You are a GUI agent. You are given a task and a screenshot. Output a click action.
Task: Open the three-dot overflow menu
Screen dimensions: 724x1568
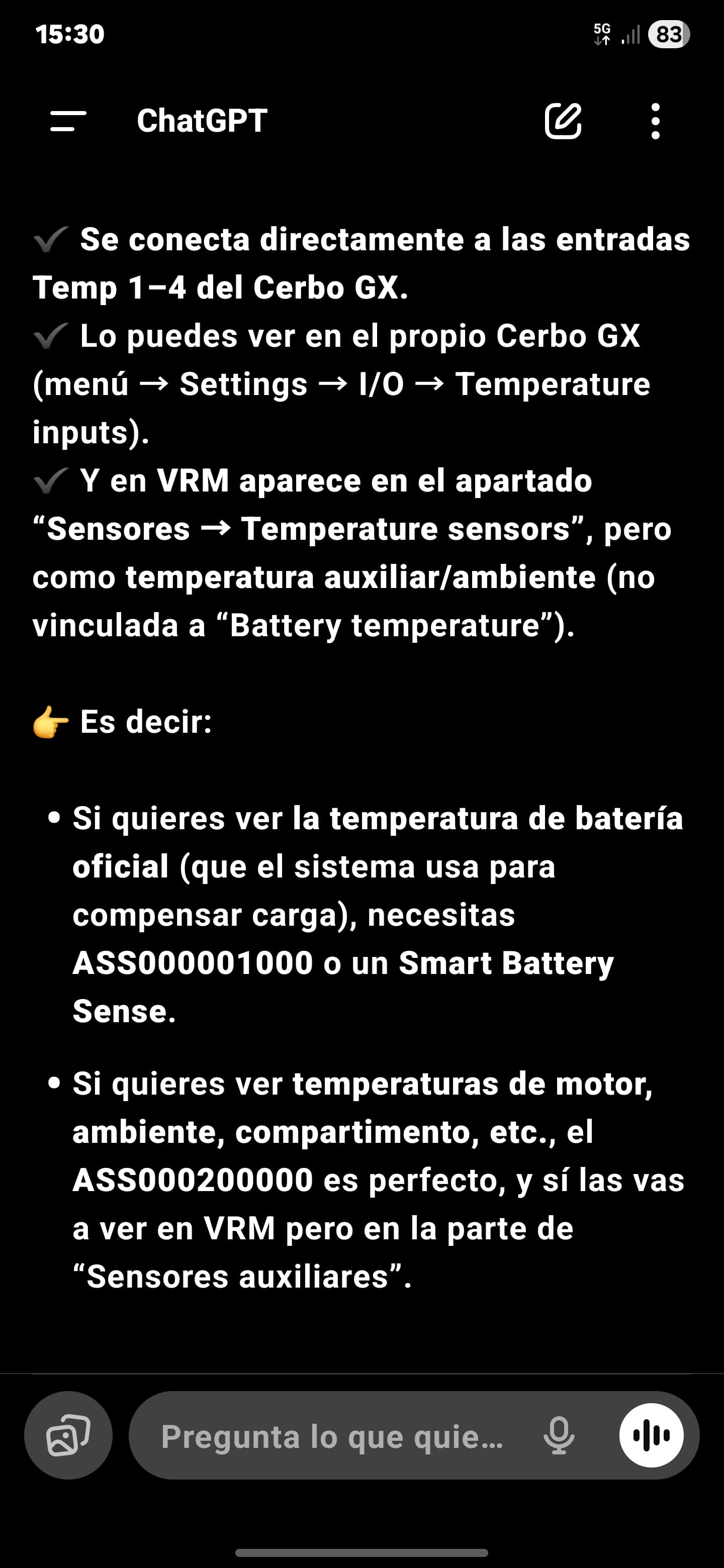[655, 121]
